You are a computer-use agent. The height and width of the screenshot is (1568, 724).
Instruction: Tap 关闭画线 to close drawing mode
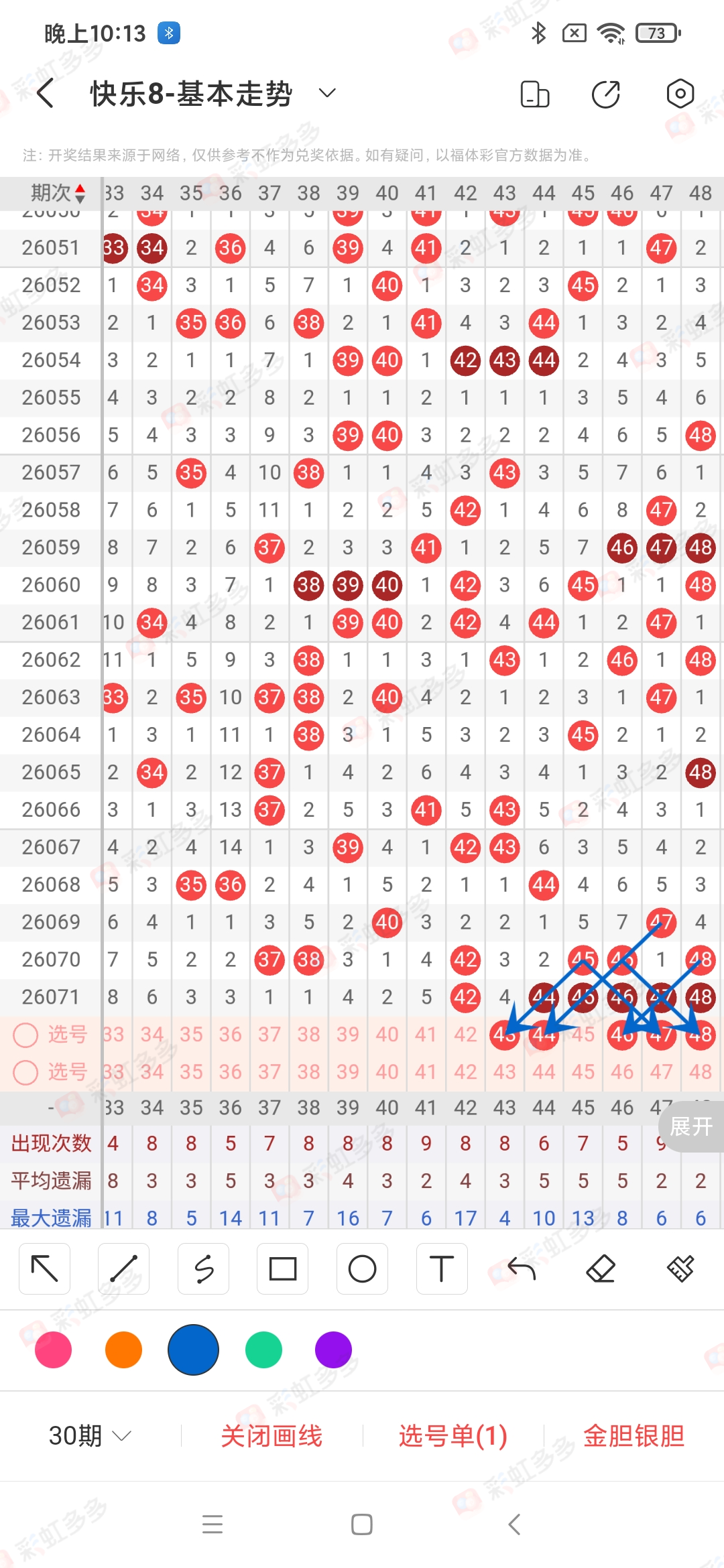pyautogui.click(x=271, y=1435)
